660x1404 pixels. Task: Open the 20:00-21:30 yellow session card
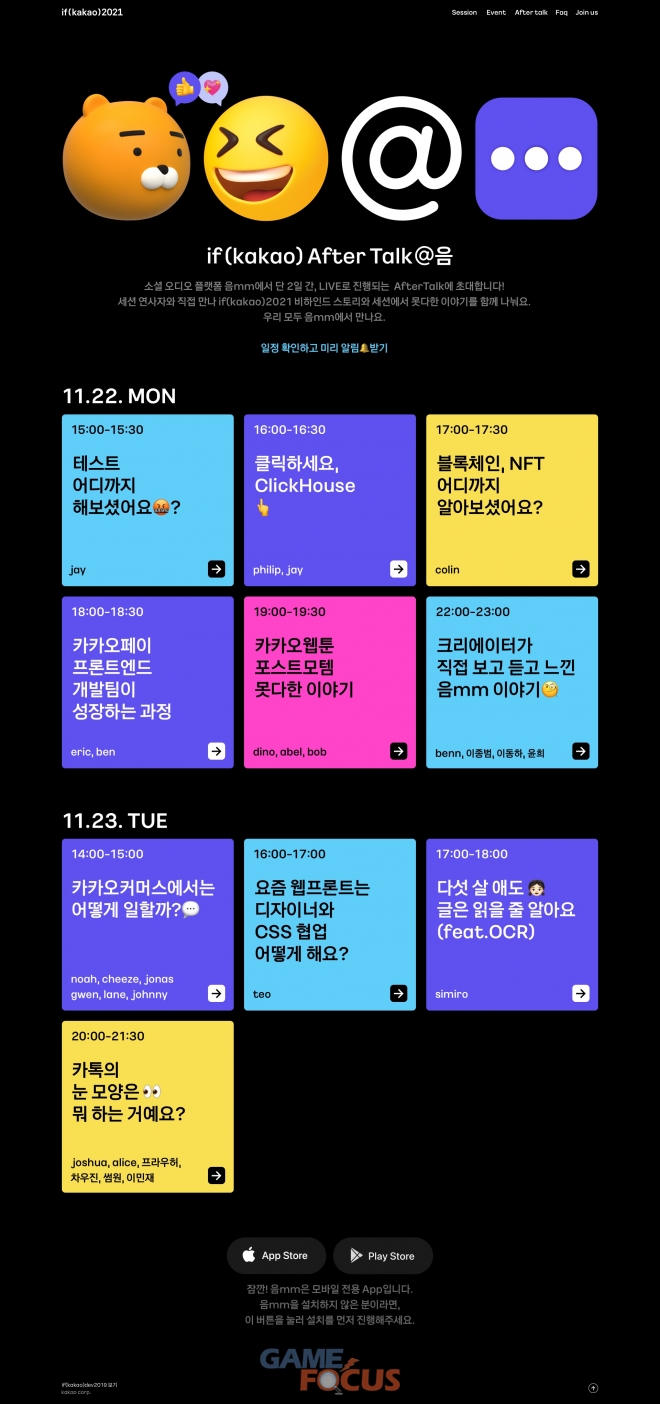pos(148,1106)
